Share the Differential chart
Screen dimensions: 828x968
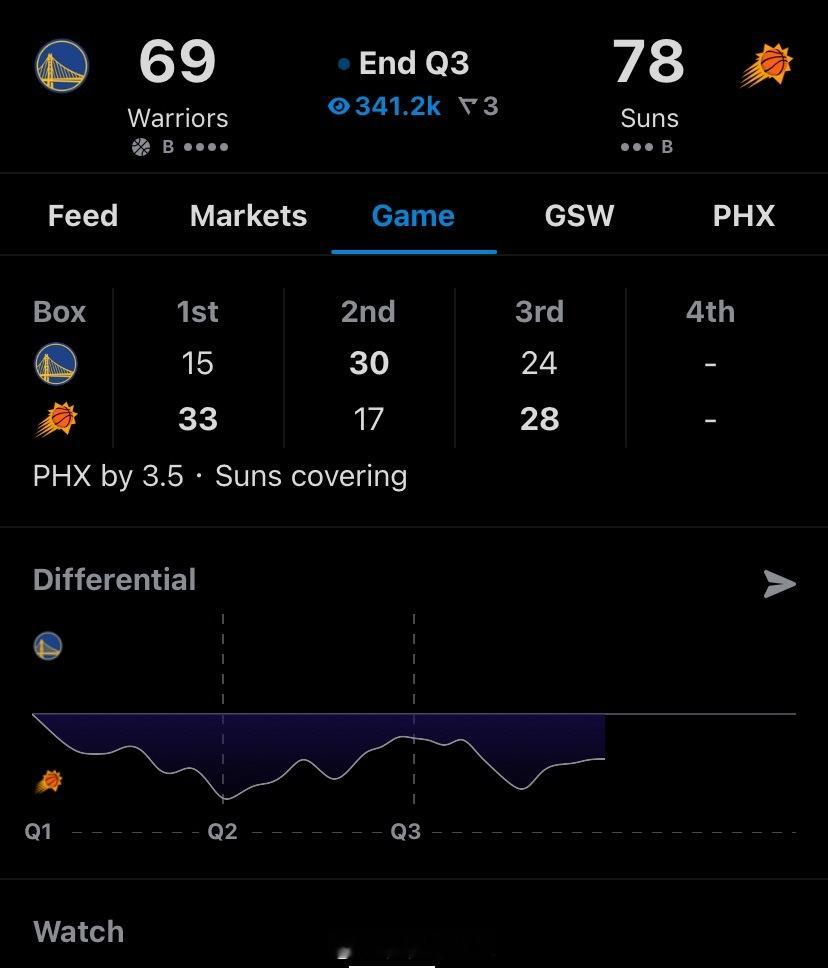click(779, 583)
